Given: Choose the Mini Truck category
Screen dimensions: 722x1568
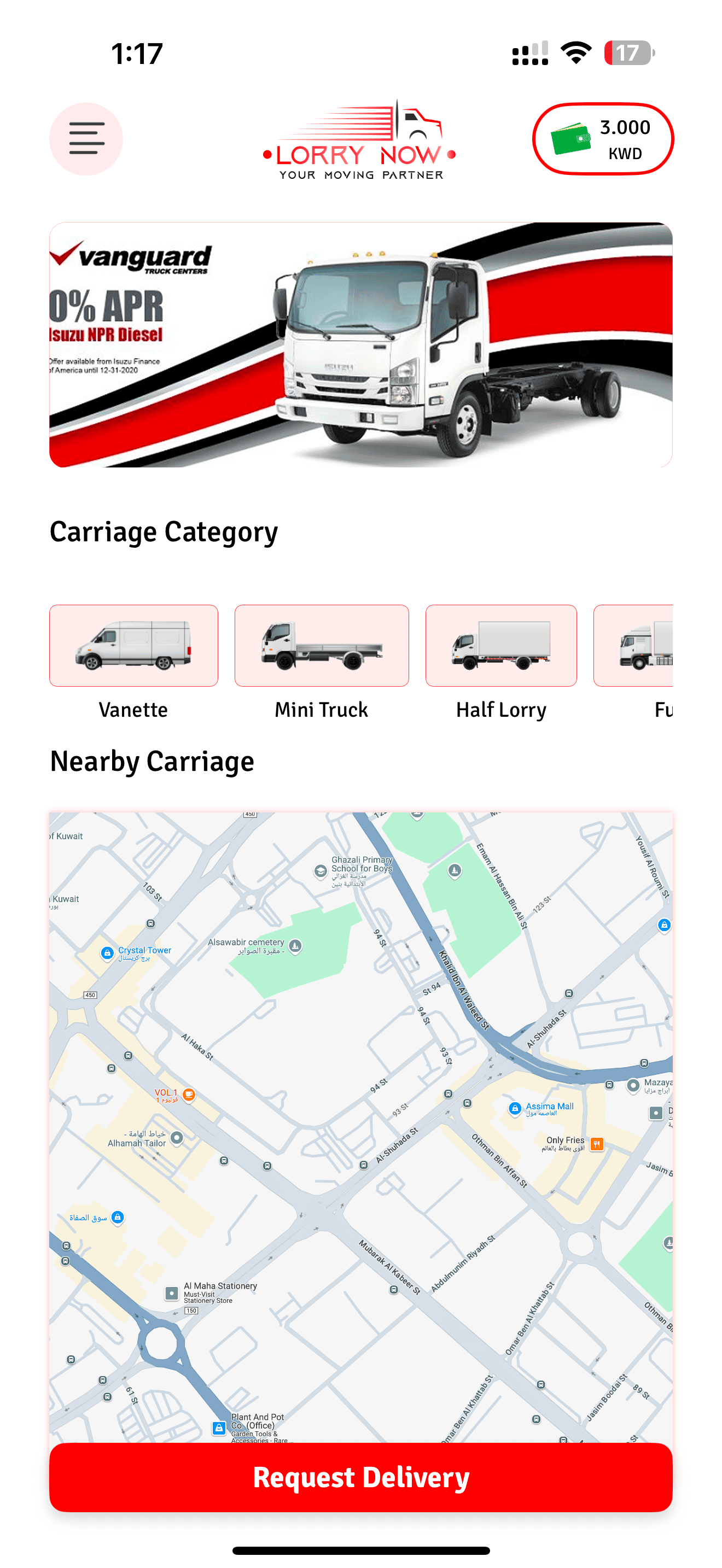Looking at the screenshot, I should tap(322, 645).
